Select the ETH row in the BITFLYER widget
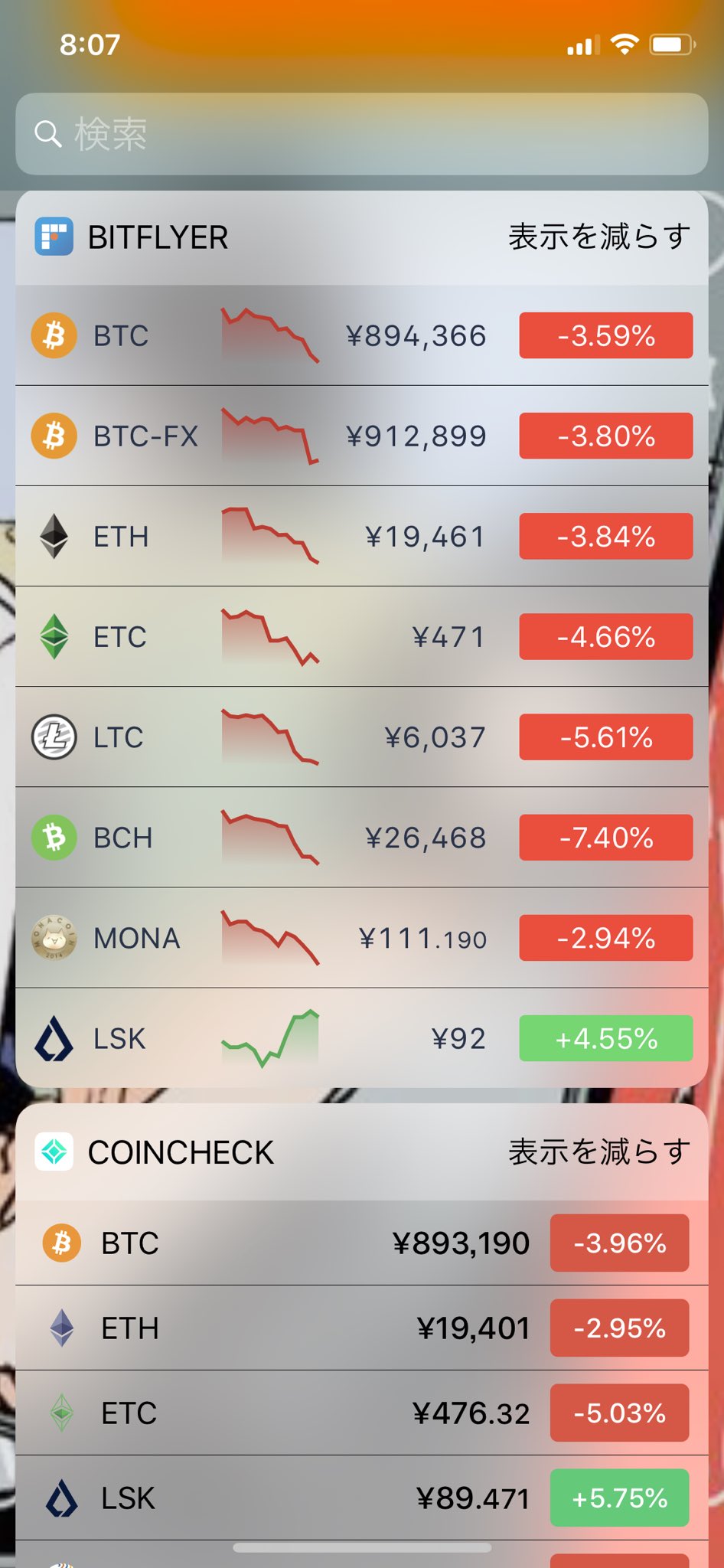Screen dimensions: 724x1568 361,536
